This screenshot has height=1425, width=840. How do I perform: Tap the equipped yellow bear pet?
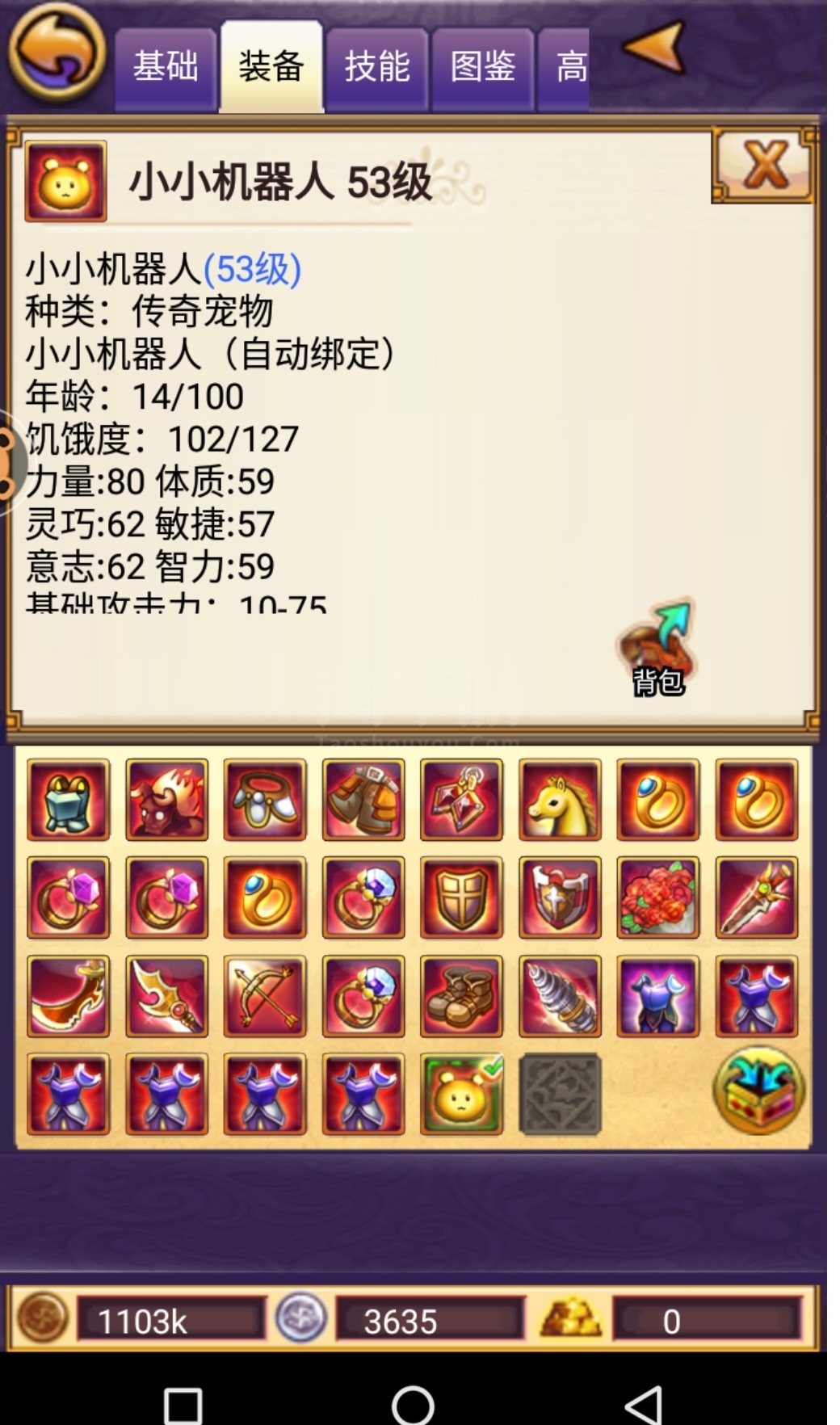461,1095
